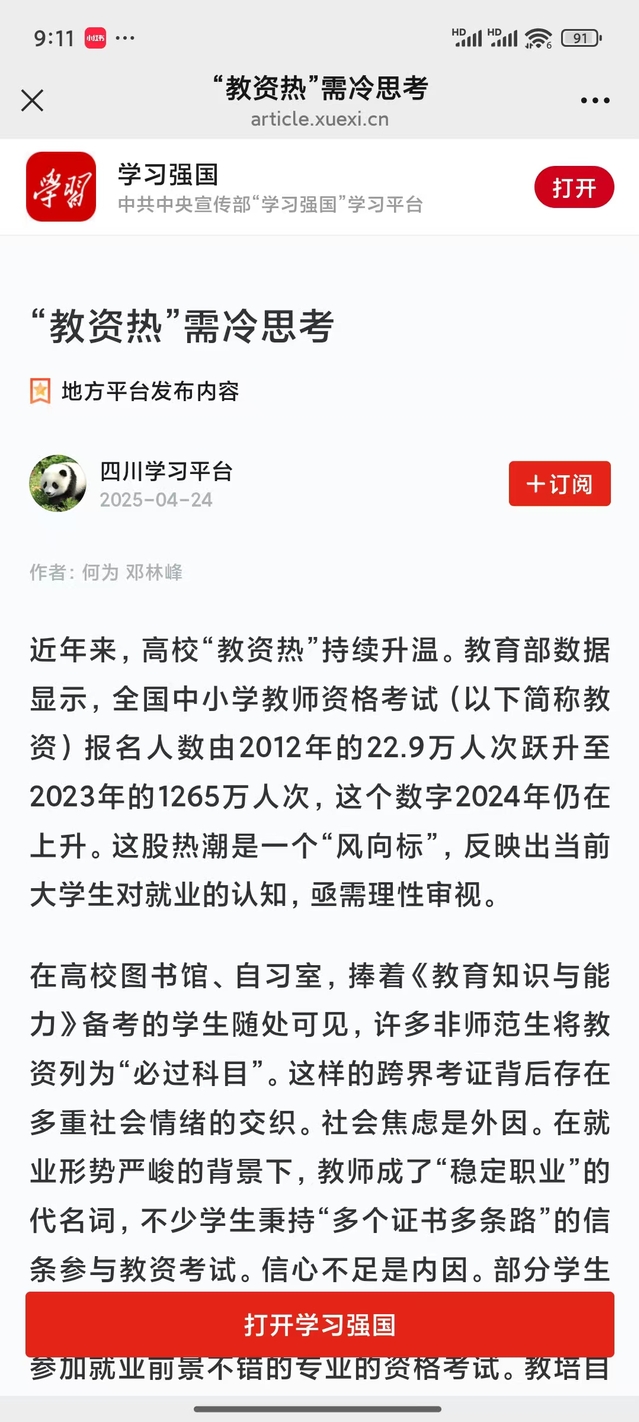Open the three-dot overflow menu

pyautogui.click(x=595, y=101)
